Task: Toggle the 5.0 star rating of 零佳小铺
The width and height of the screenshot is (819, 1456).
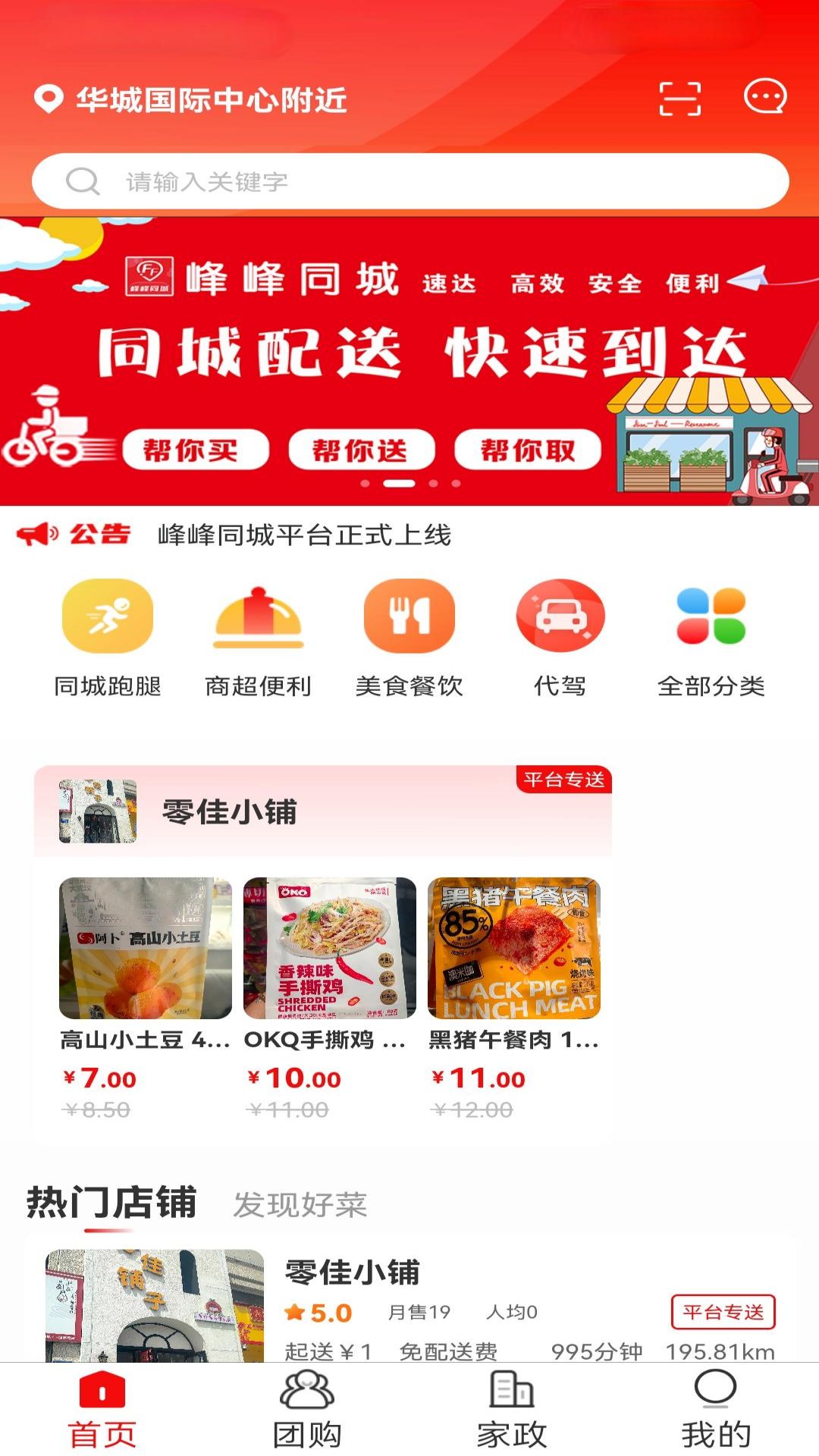Action: tap(320, 1313)
